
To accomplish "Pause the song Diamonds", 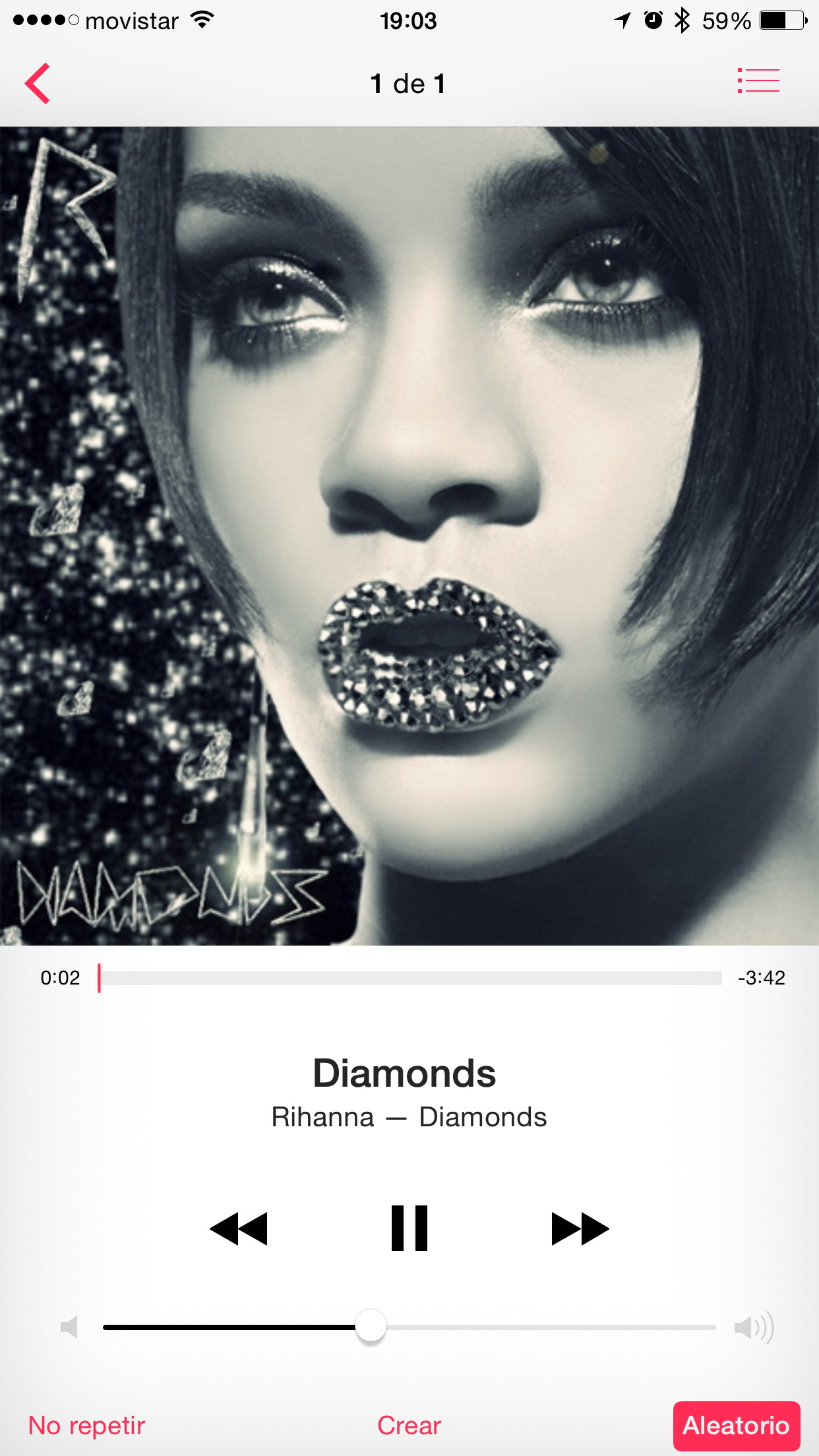I will (409, 1228).
